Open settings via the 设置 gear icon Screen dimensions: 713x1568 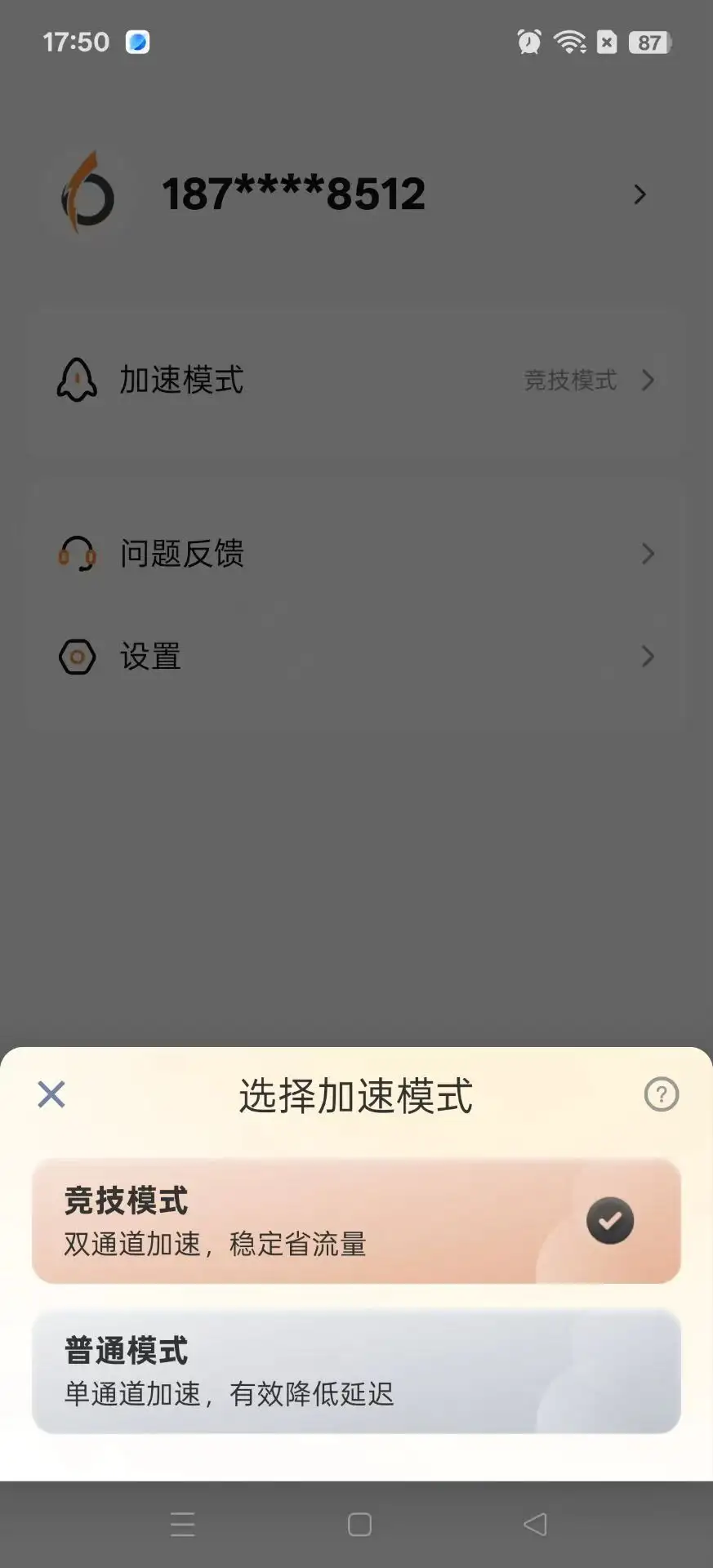coord(76,656)
